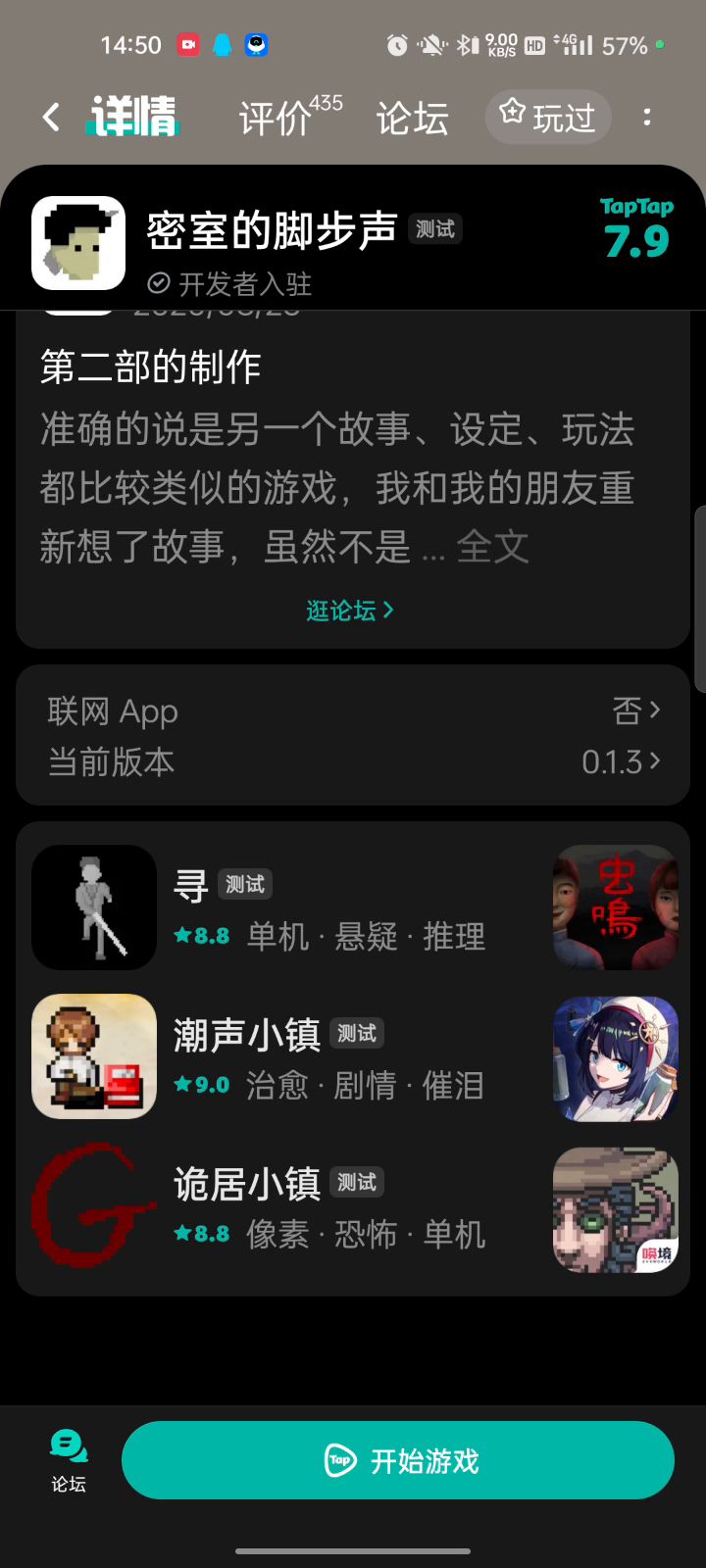This screenshot has height=1568, width=706.
Task: Open the 开发者入驻 developer label
Action: coord(231,284)
